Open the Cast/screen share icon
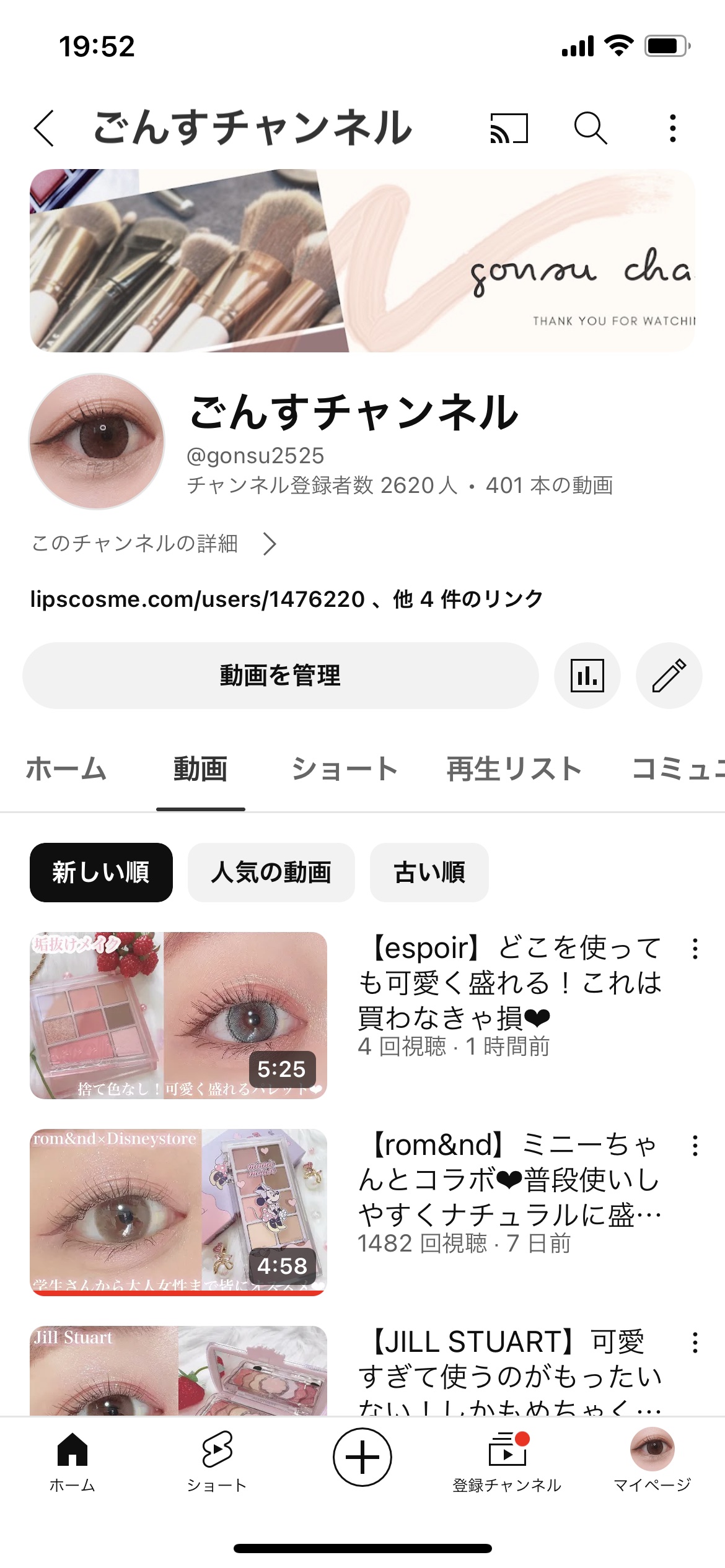725x1568 pixels. [507, 129]
